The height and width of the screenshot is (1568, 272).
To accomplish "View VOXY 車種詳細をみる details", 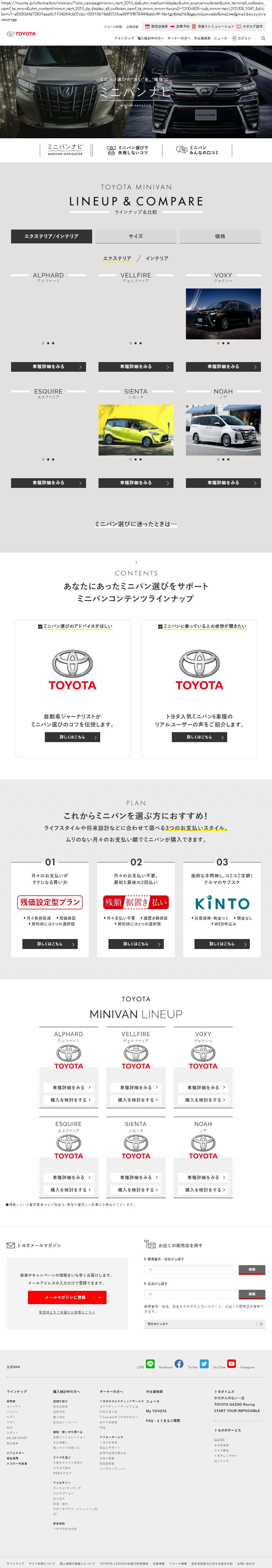I will [223, 366].
